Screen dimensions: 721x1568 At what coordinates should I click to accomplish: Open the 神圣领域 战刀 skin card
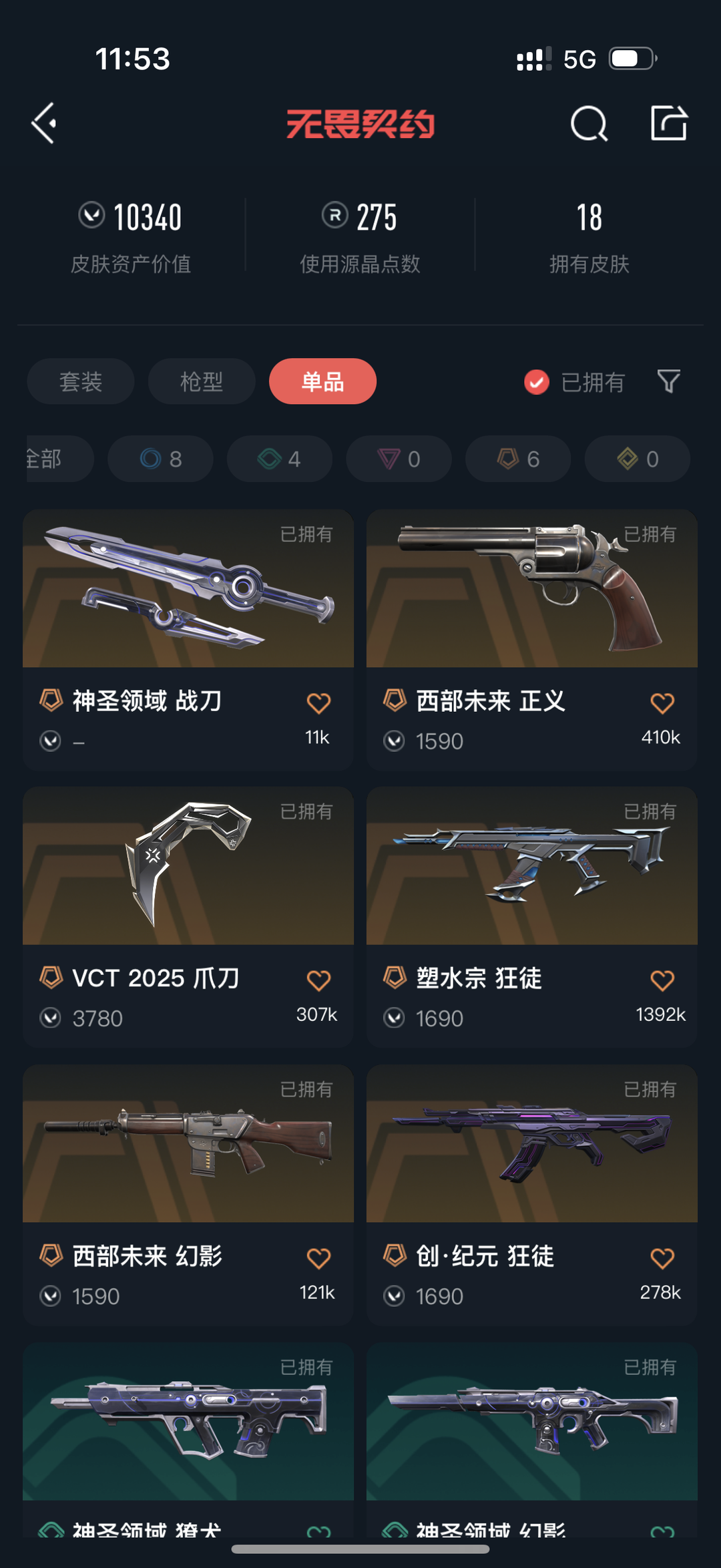[188, 640]
